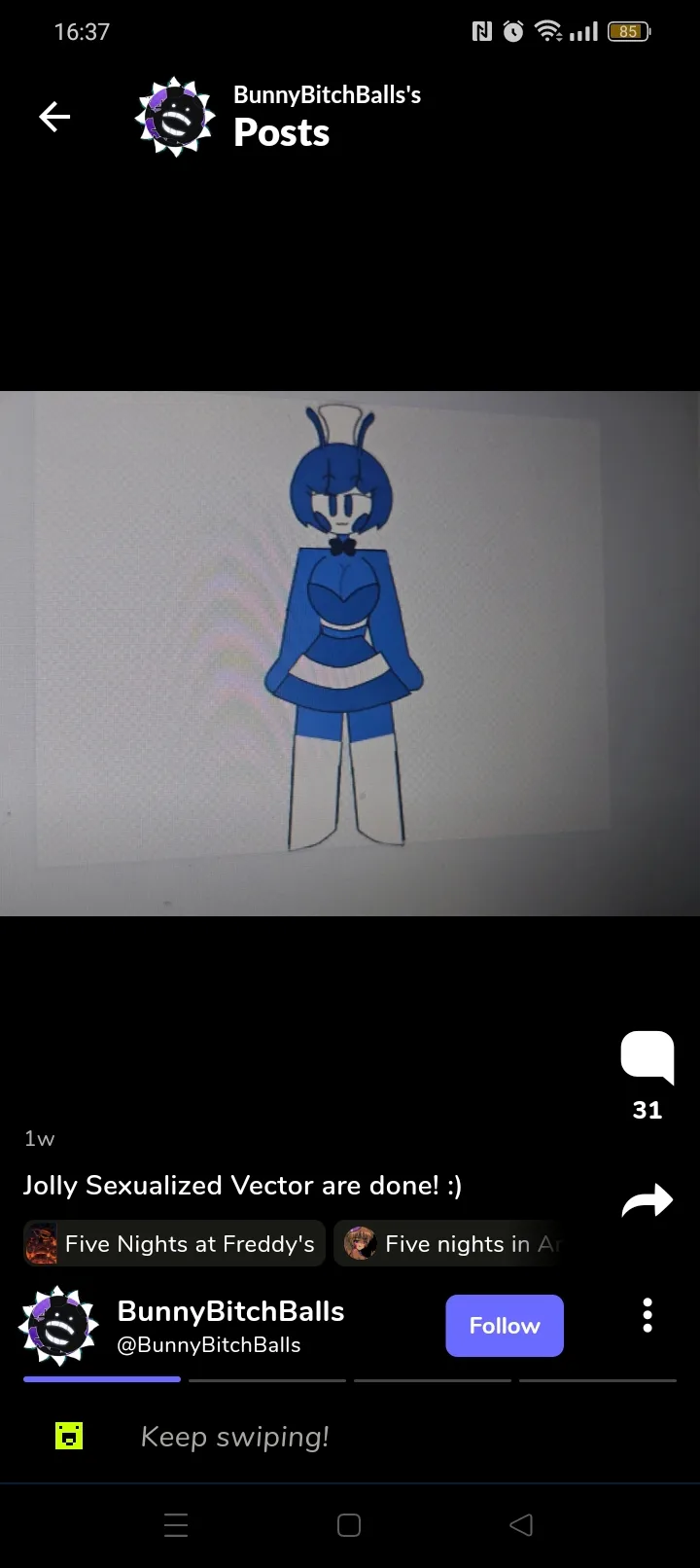Open the profile avatar in the header
Image resolution: width=700 pixels, height=1568 pixels.
click(x=174, y=117)
